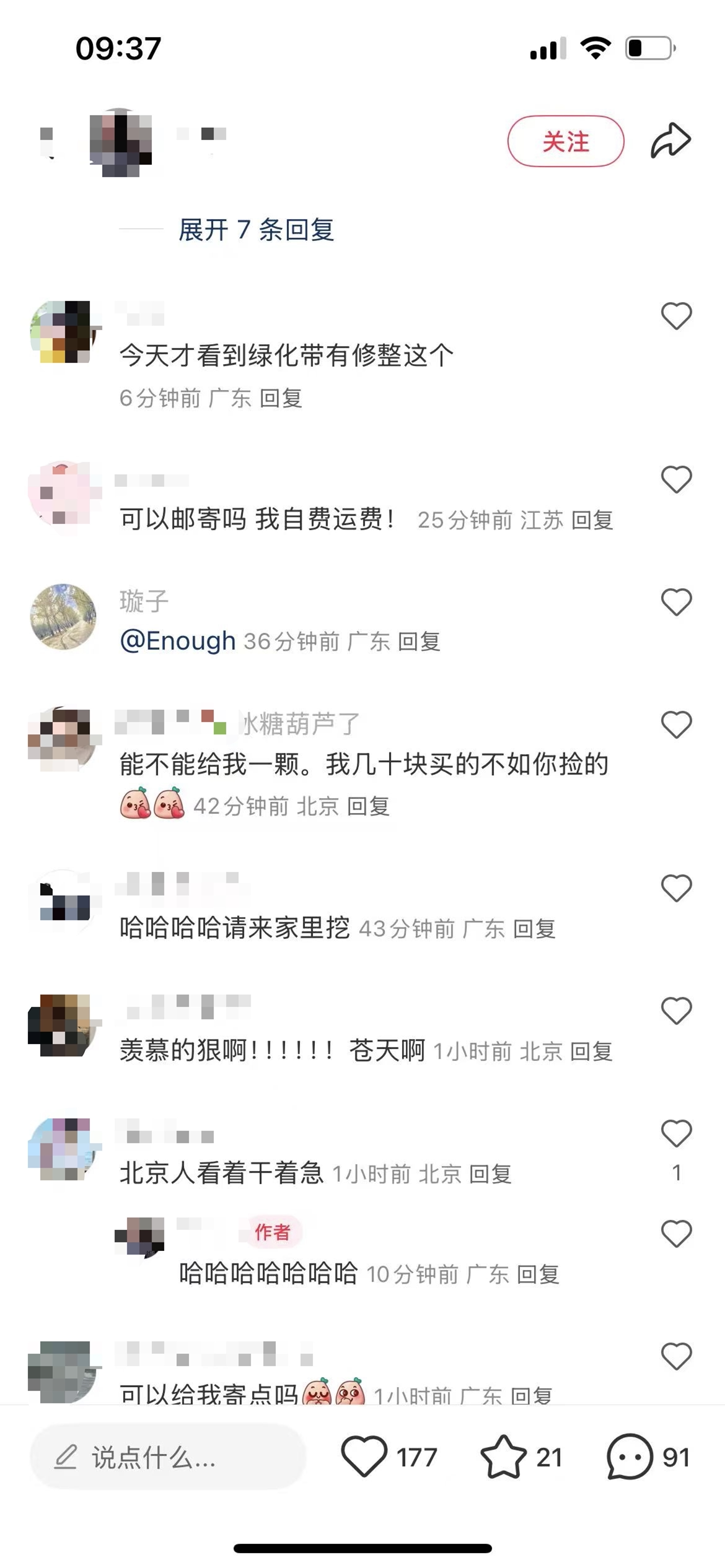725x1568 pixels.
Task: Like the author's 哈哈哈哈哈哈哈 reply
Action: click(x=676, y=1234)
